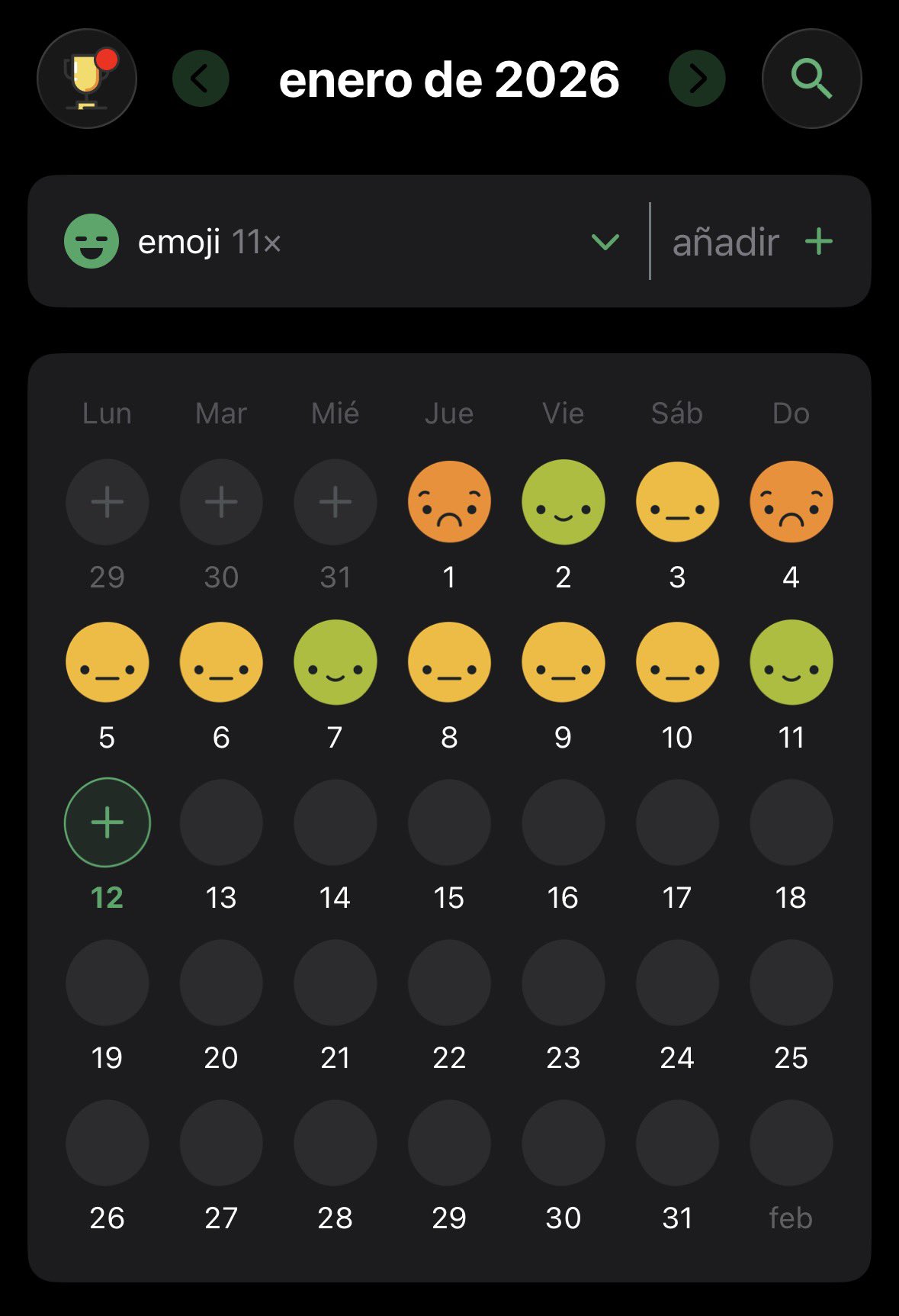
Task: Expand the emoji tracker dropdown
Action: [605, 242]
